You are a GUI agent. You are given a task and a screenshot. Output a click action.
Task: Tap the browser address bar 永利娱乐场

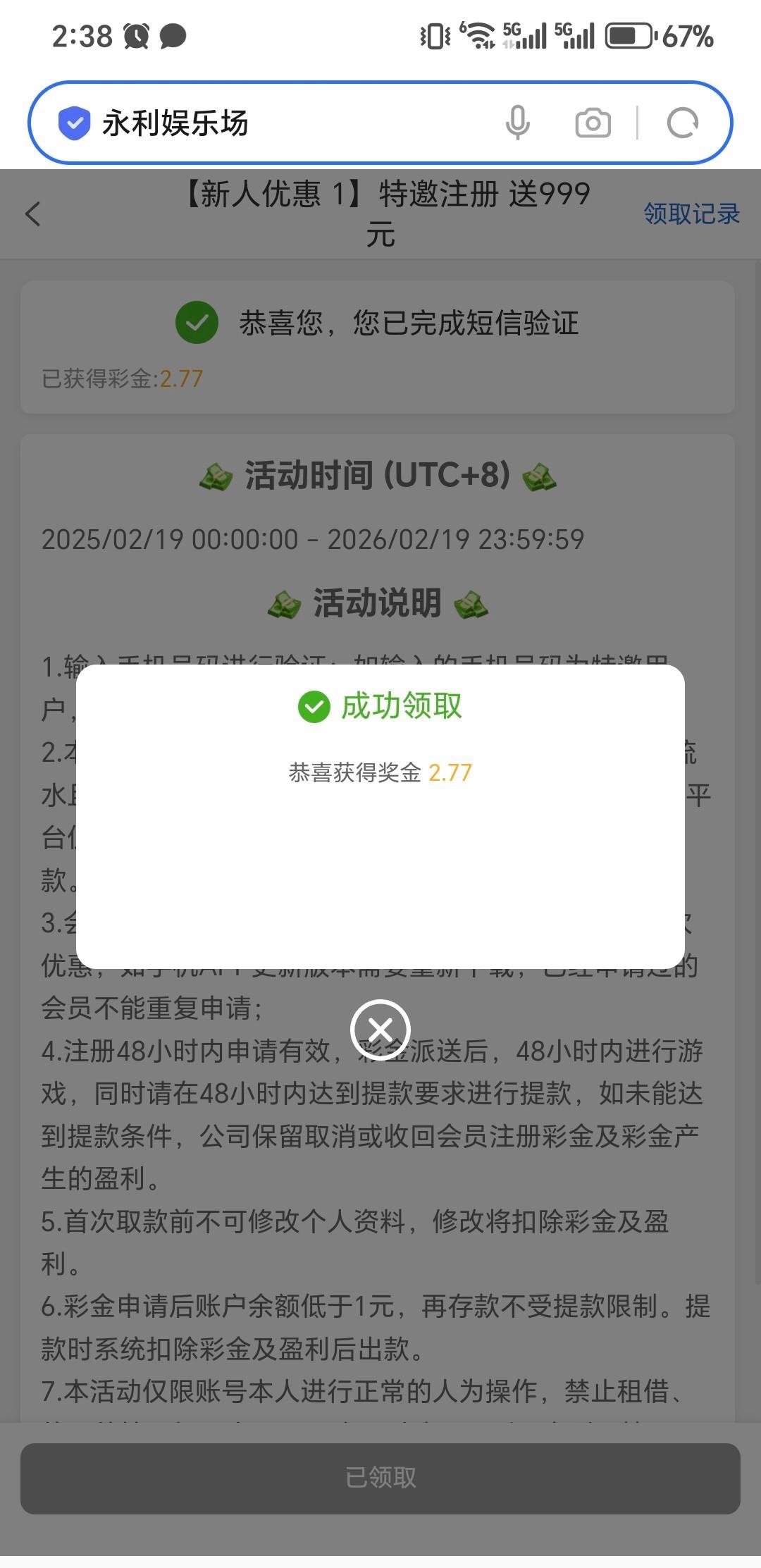point(282,123)
